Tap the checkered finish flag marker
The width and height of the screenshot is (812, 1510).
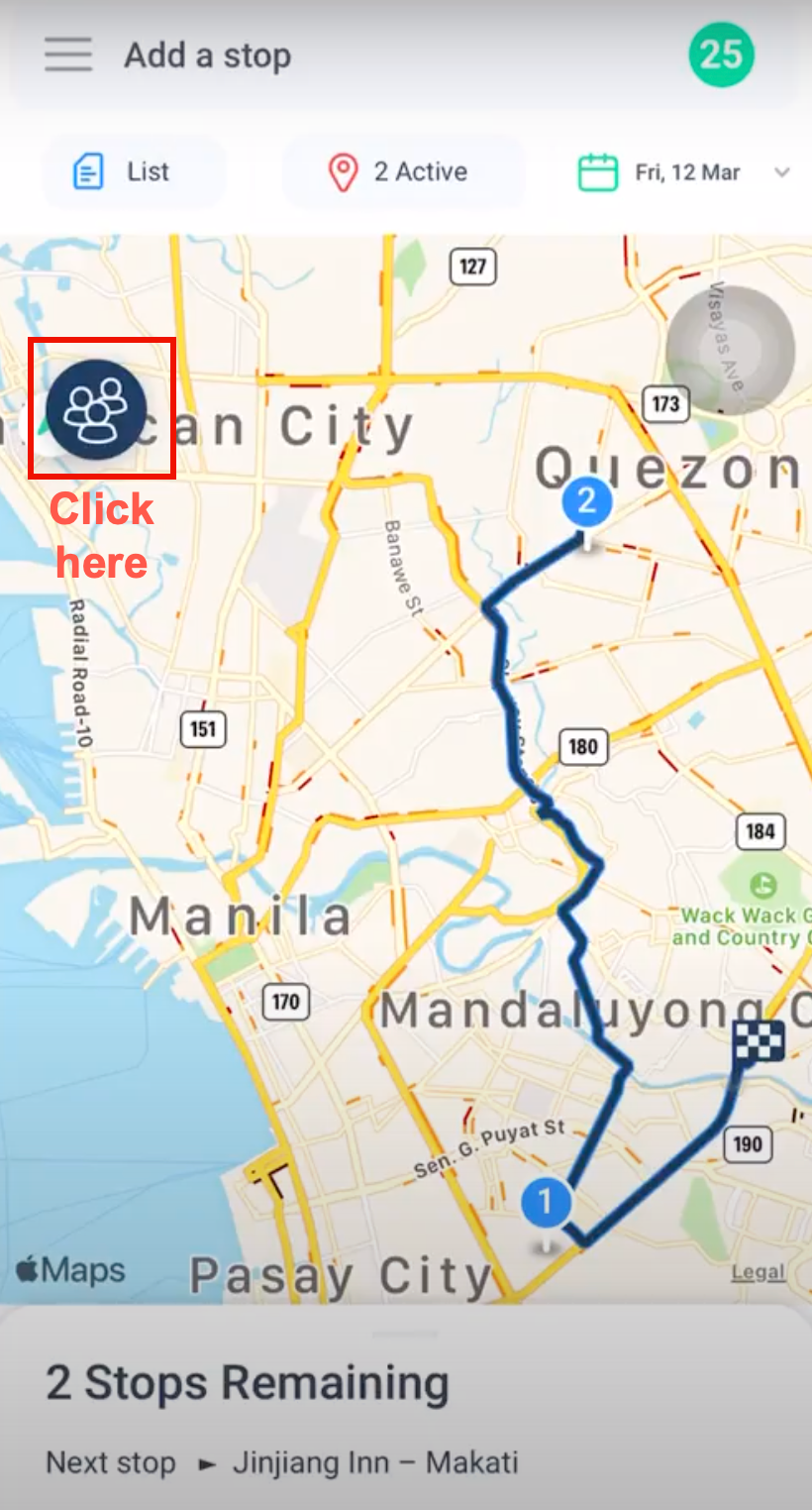(x=758, y=1042)
